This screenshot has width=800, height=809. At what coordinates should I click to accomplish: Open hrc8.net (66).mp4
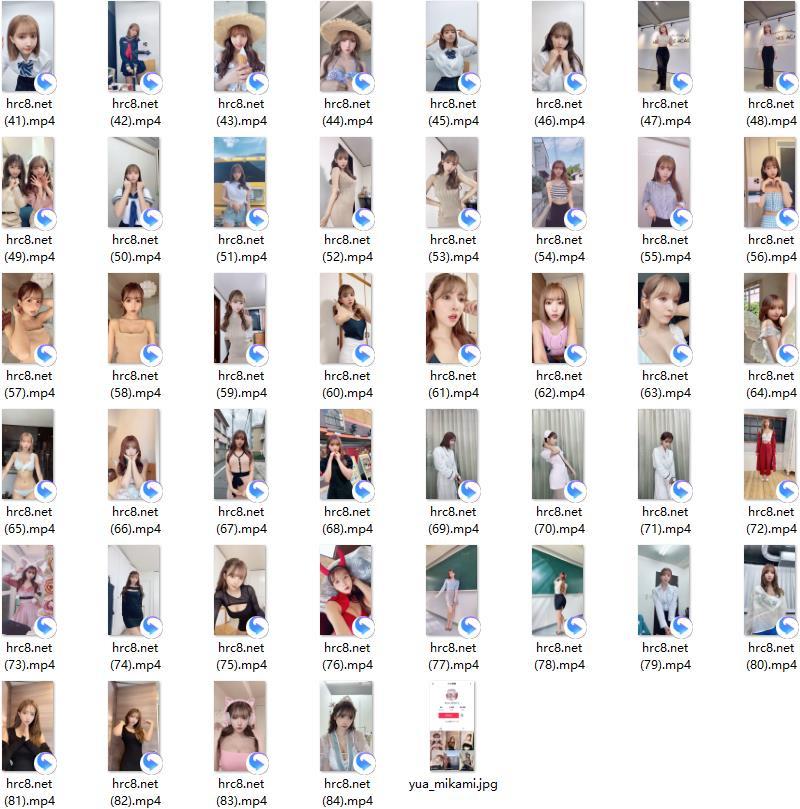[134, 455]
